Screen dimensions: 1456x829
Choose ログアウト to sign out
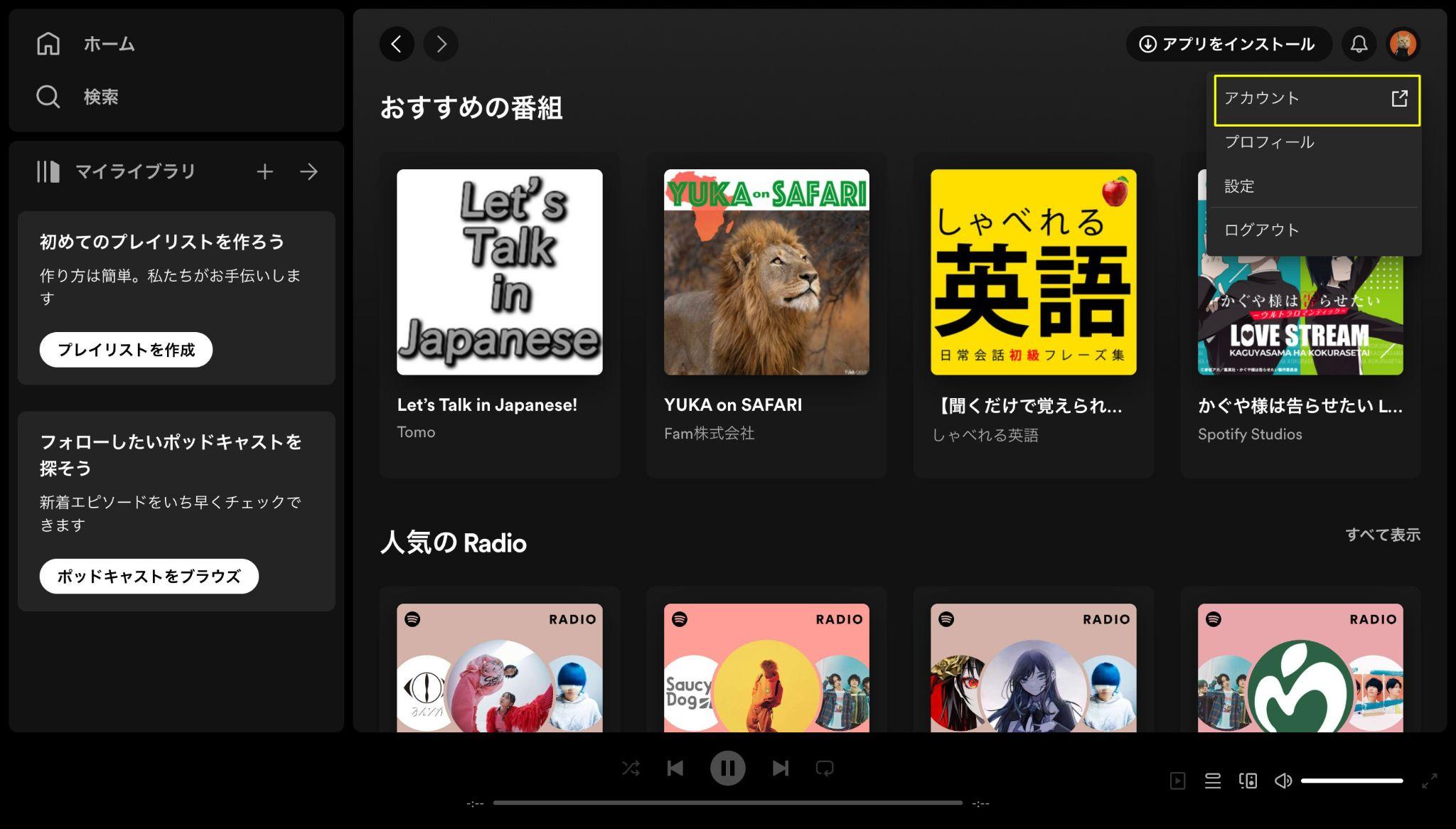[x=1262, y=230]
